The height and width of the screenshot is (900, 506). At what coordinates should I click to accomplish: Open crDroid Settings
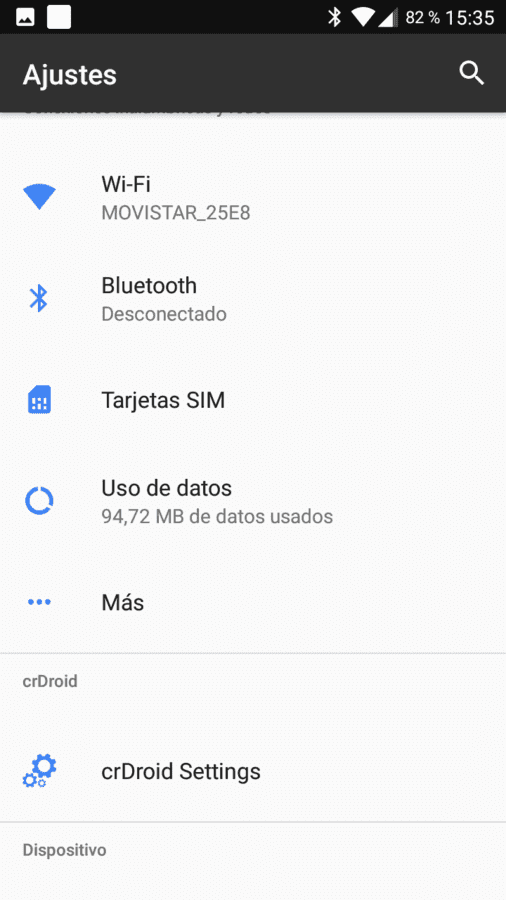[253, 771]
